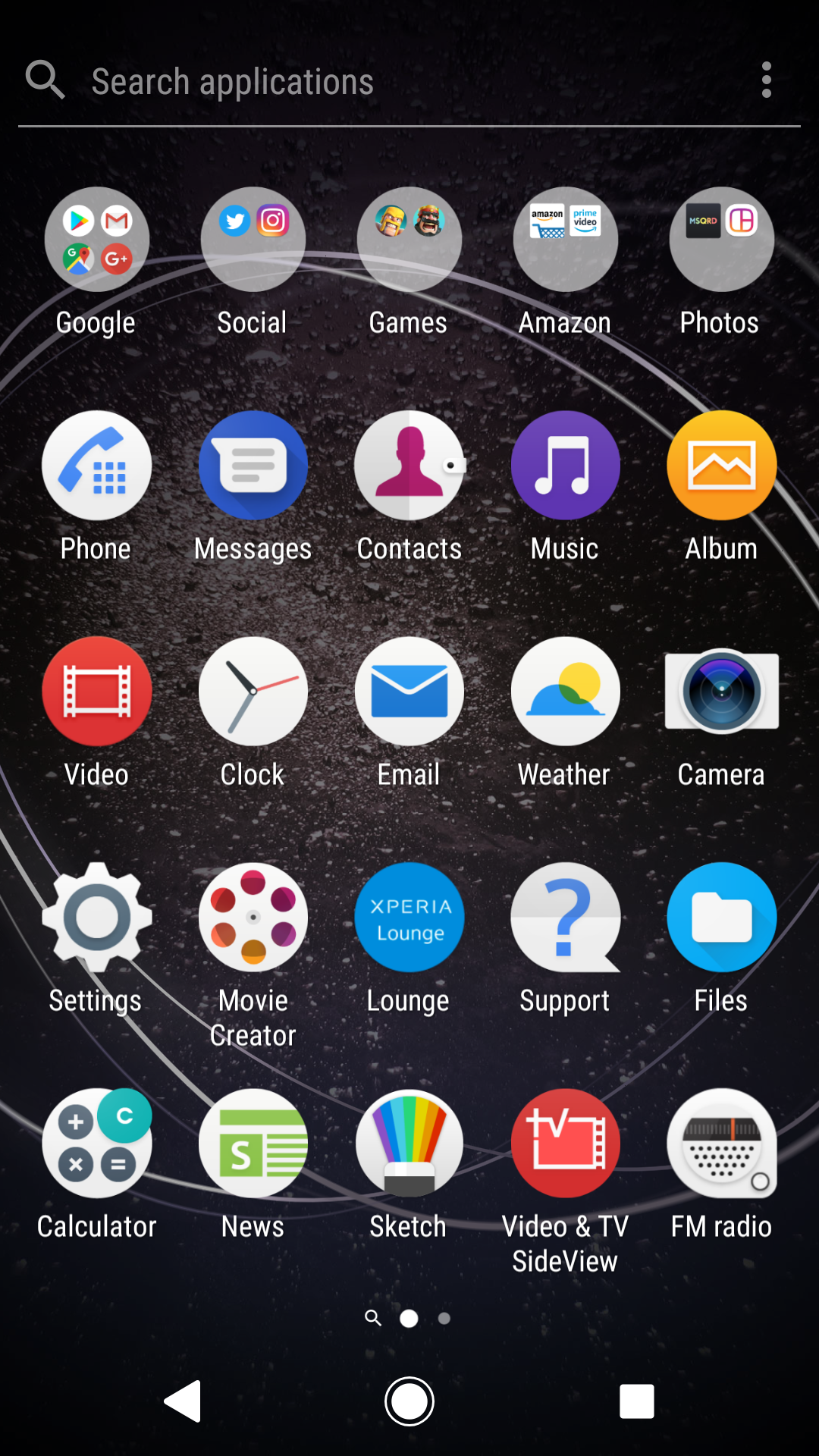Launch the Clock app
Viewport: 819px width, 1456px height.
(253, 692)
